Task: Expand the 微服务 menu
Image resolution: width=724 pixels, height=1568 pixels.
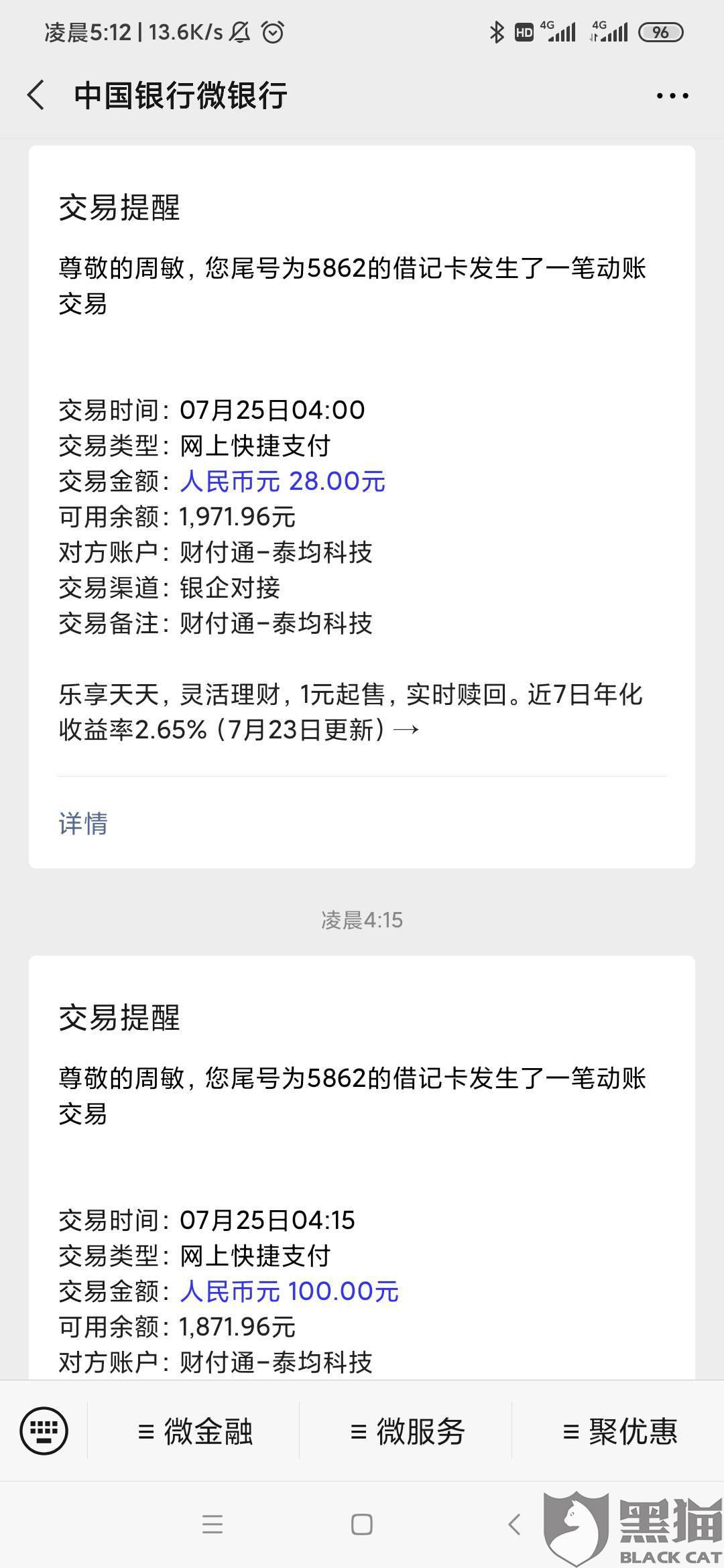Action: (x=406, y=1432)
